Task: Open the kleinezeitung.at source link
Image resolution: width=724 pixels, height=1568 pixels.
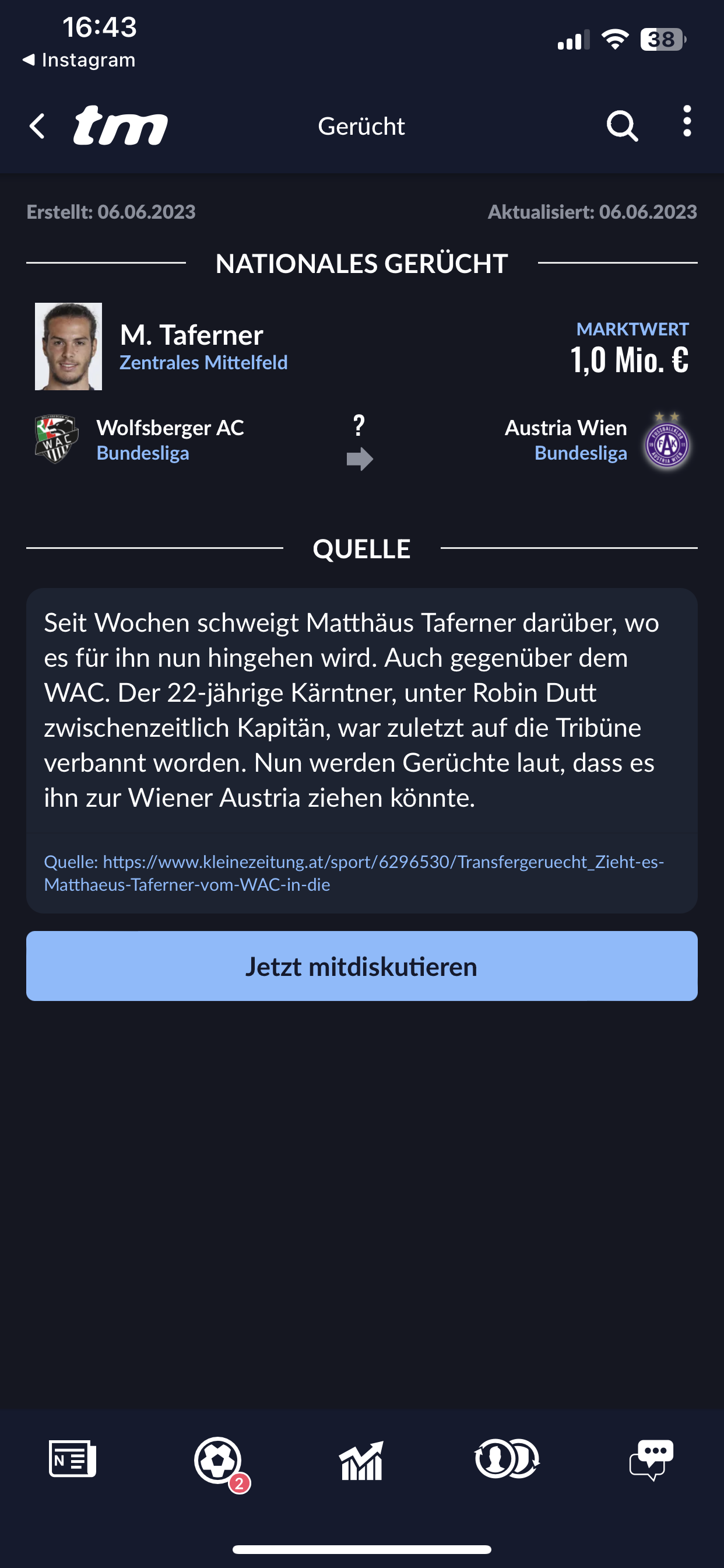Action: (354, 873)
